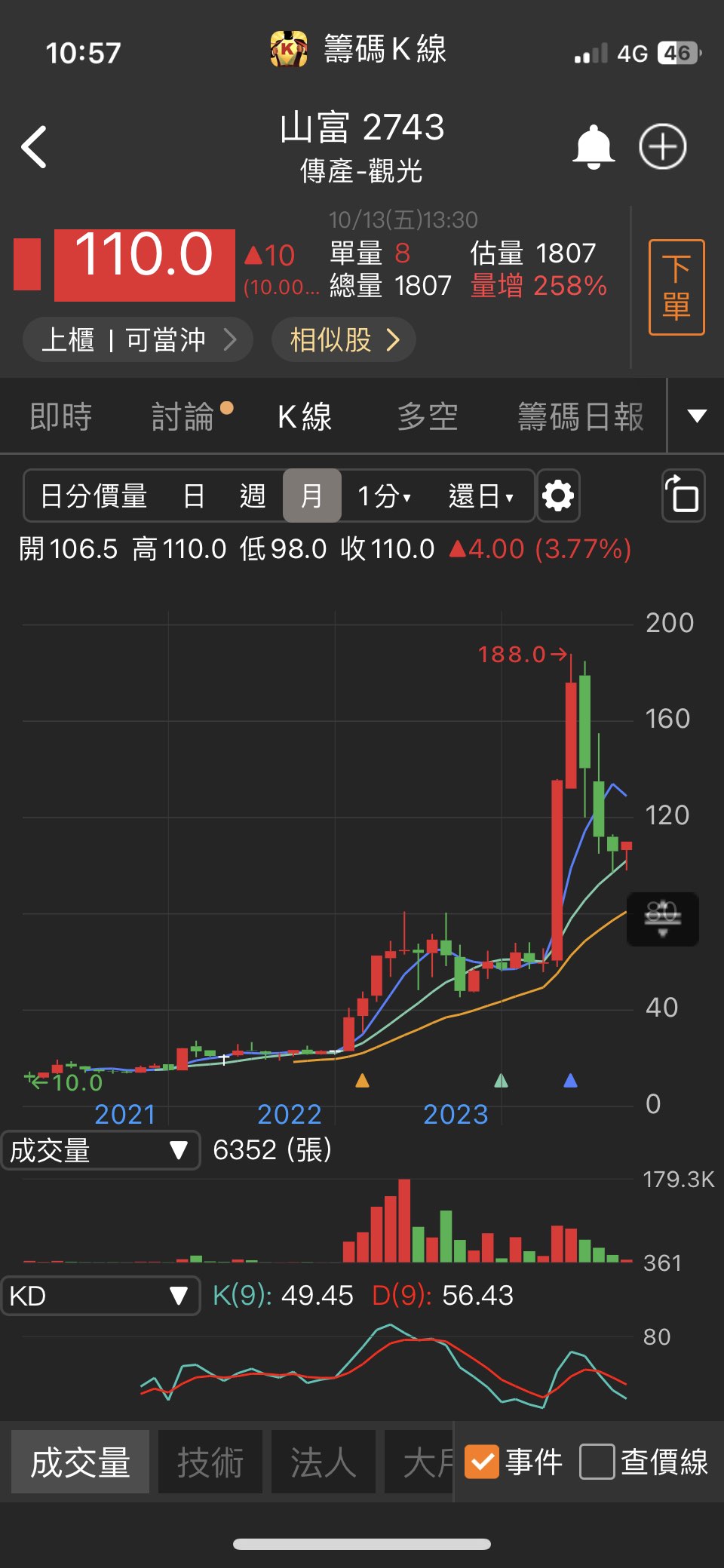This screenshot has width=724, height=1568.
Task: Enable the 查價線 price line checkbox
Action: coord(597,1462)
